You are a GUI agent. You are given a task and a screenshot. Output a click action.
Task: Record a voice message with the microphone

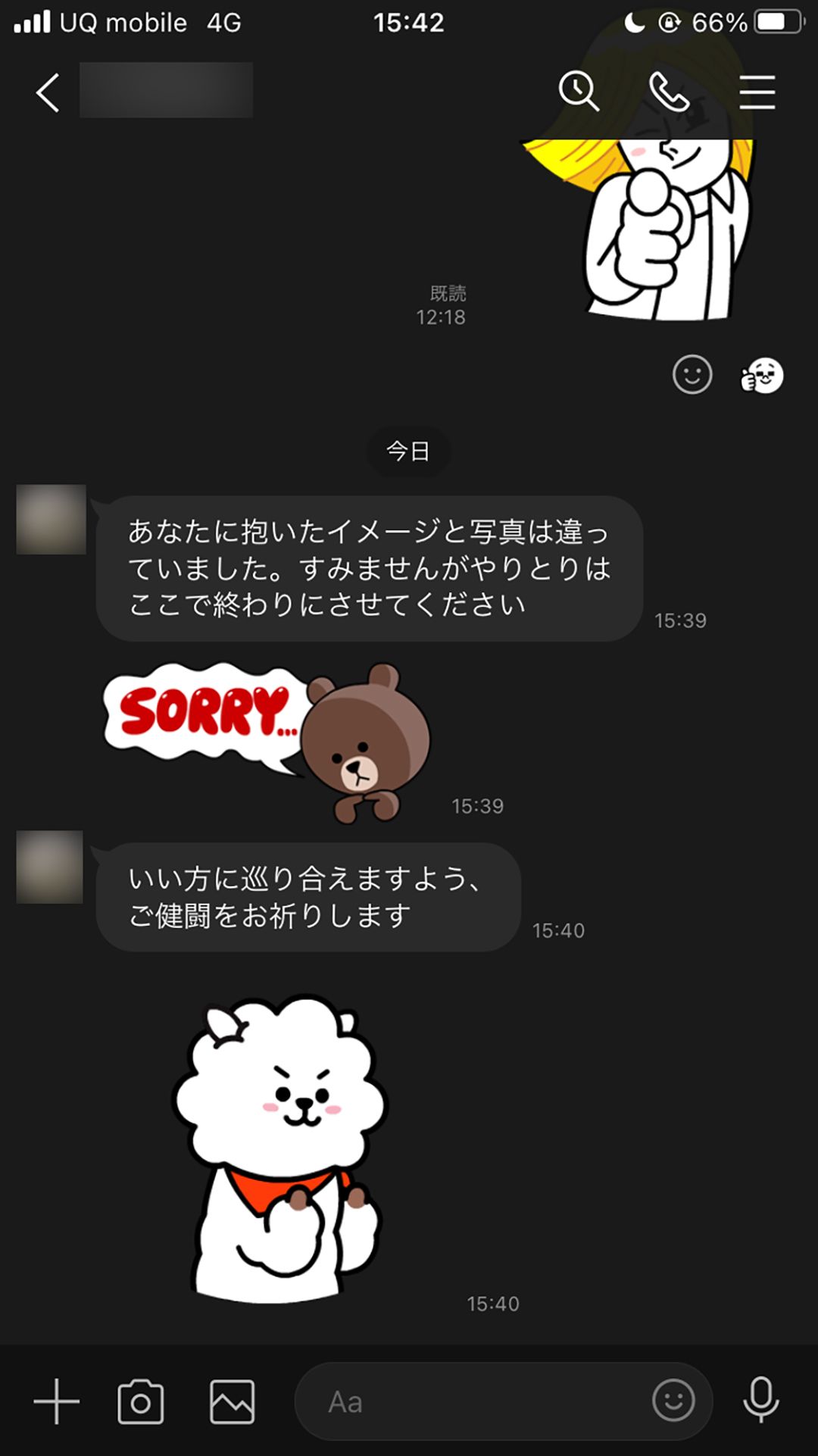760,1400
